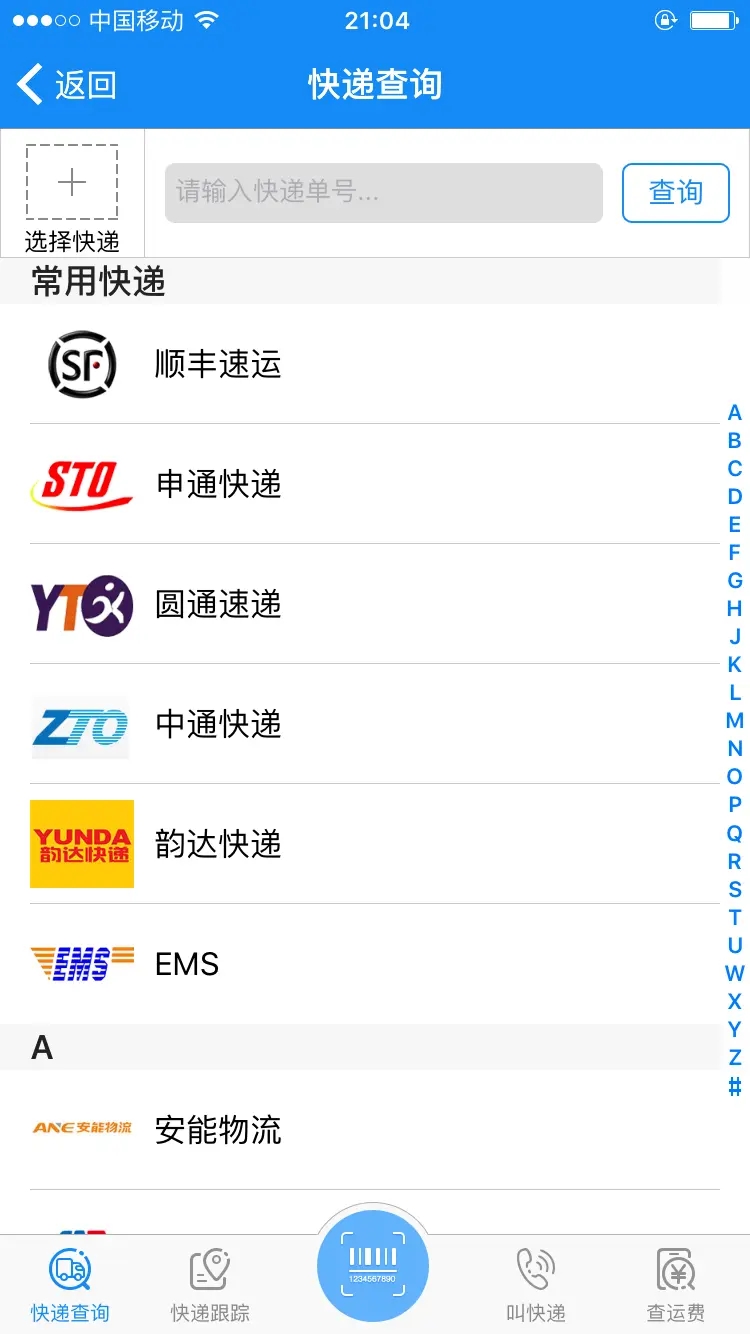The image size is (750, 1334).
Task: Tap the 快递跟踪 tracking icon
Action: 207,1268
